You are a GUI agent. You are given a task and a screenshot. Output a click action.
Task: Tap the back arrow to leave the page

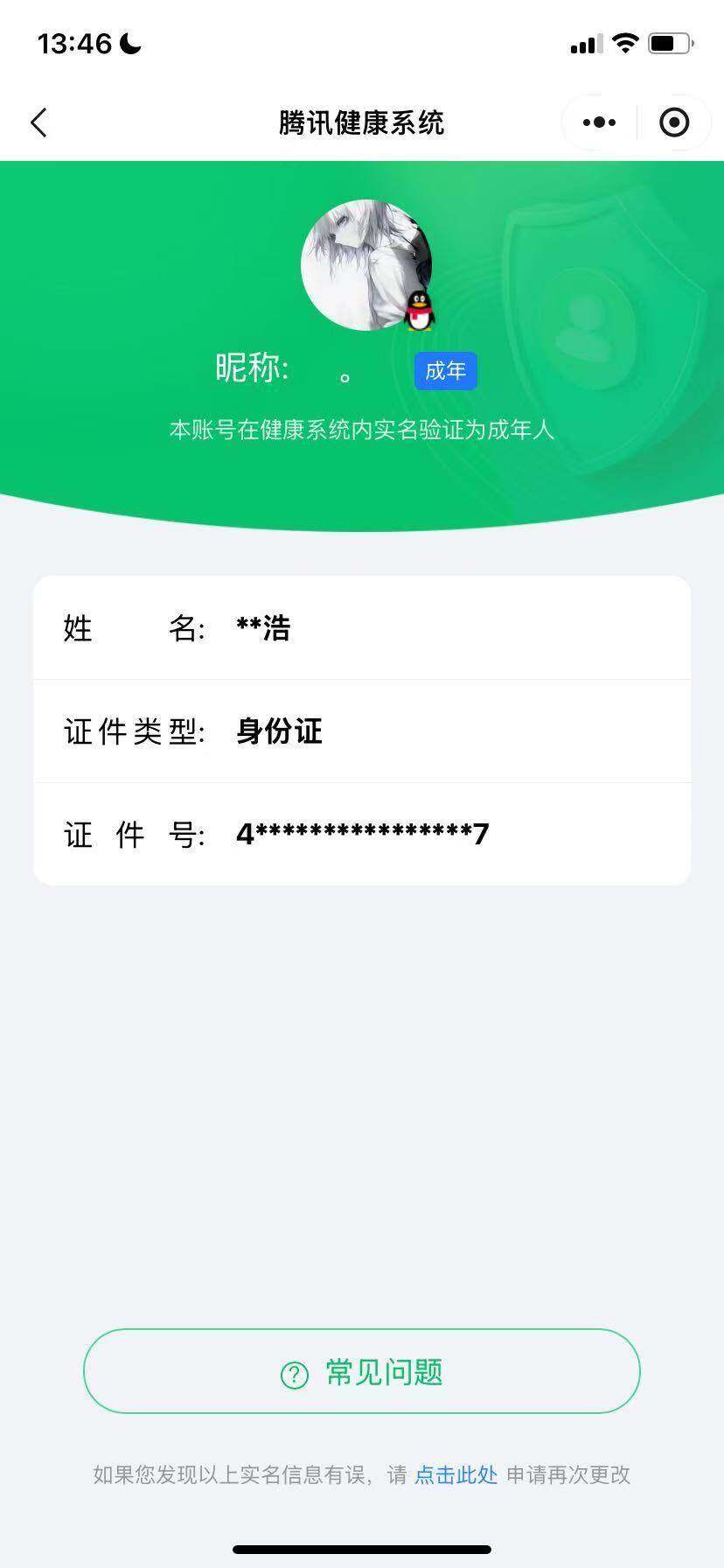(38, 122)
